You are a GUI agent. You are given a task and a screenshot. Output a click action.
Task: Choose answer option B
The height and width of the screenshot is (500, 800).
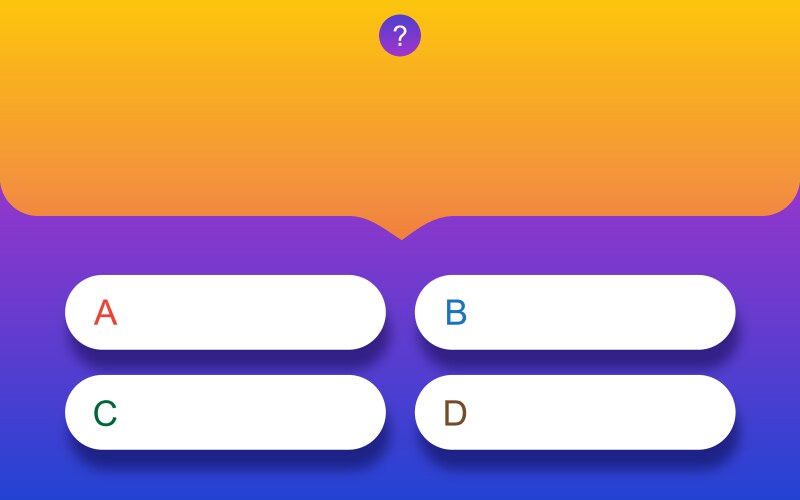coord(575,312)
